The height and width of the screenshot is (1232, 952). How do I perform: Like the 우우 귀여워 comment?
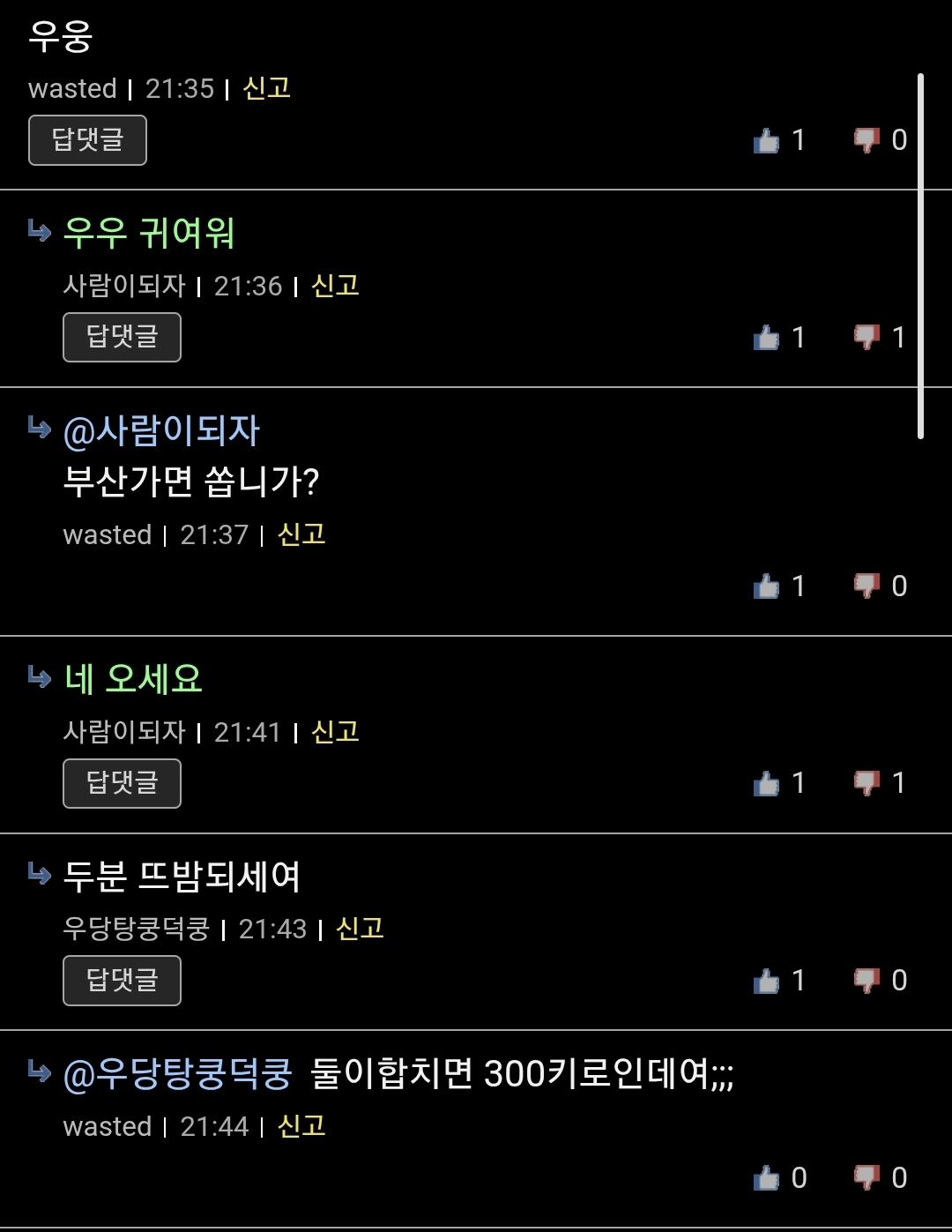(767, 338)
